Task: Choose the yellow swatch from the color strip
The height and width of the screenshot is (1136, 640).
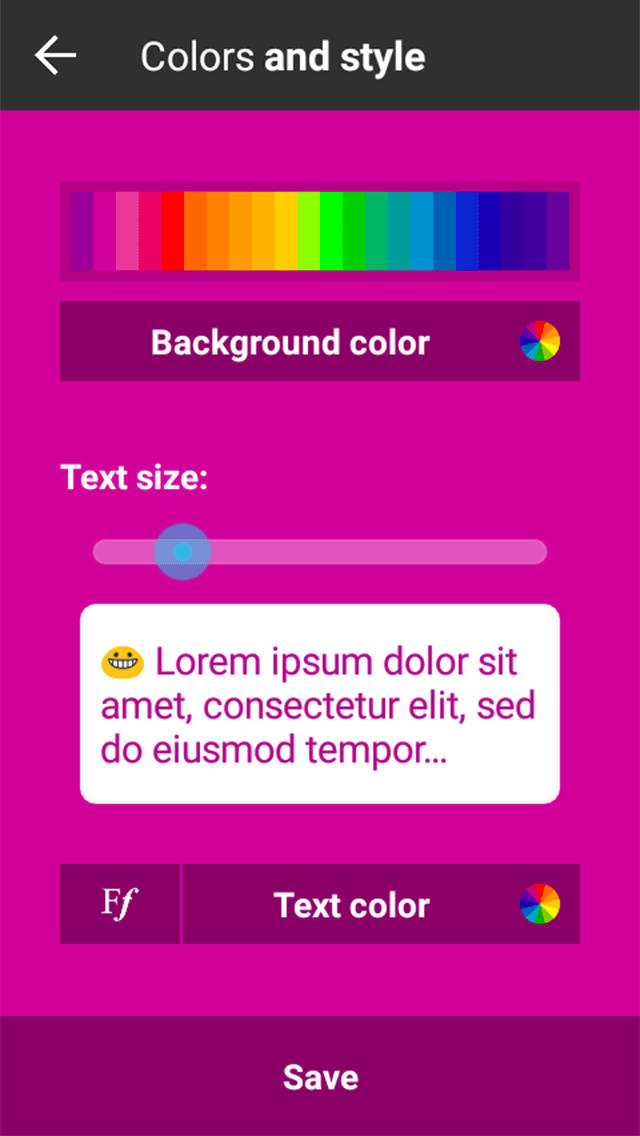Action: coord(286,231)
